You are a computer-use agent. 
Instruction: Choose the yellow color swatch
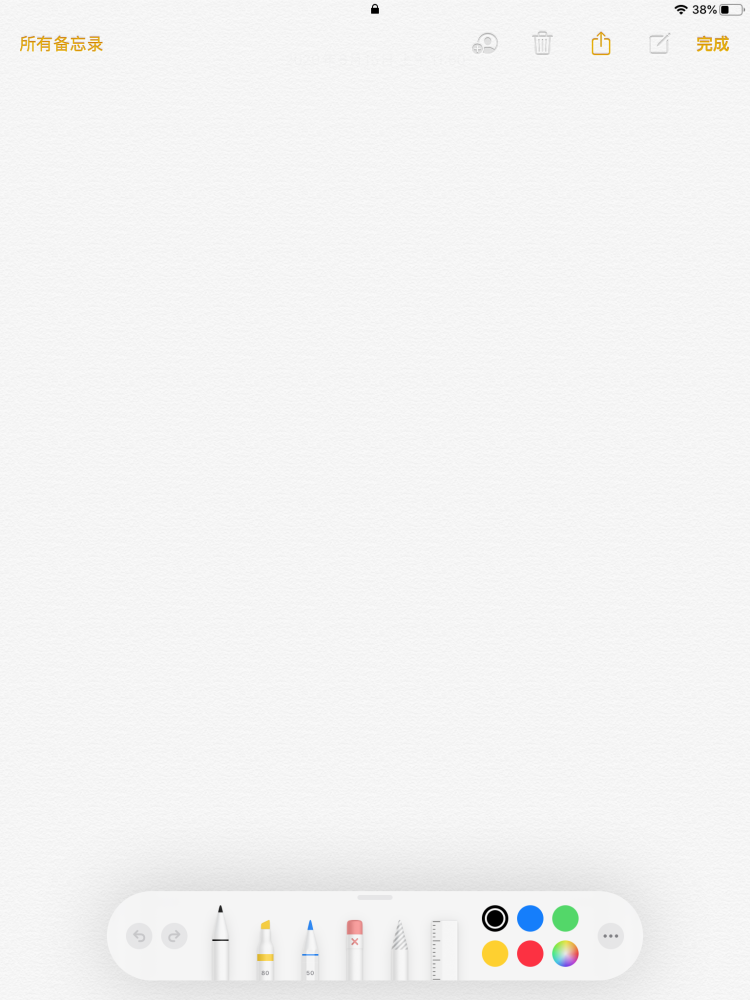pos(495,953)
